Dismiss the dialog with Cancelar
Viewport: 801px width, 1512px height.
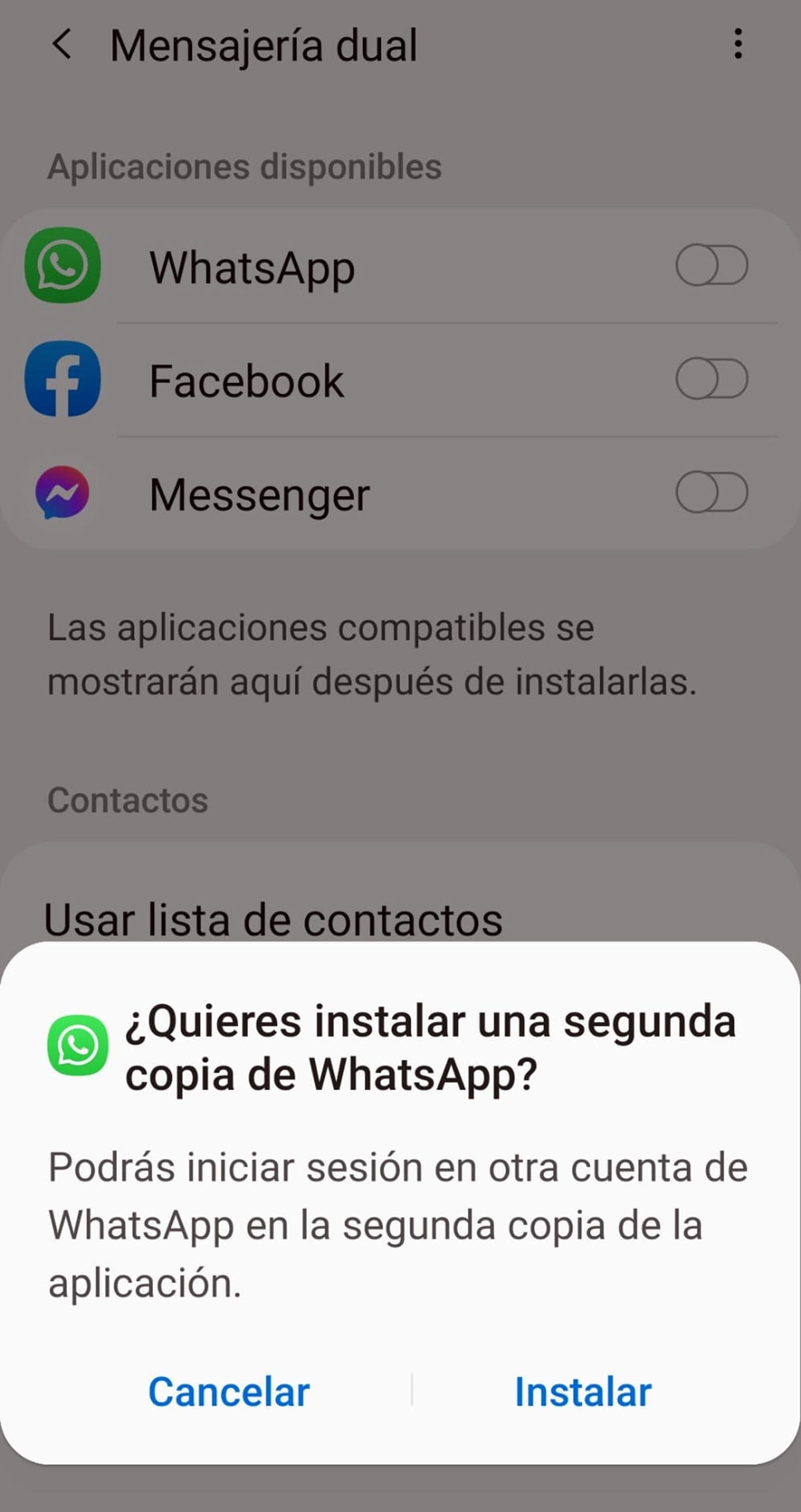tap(228, 1392)
